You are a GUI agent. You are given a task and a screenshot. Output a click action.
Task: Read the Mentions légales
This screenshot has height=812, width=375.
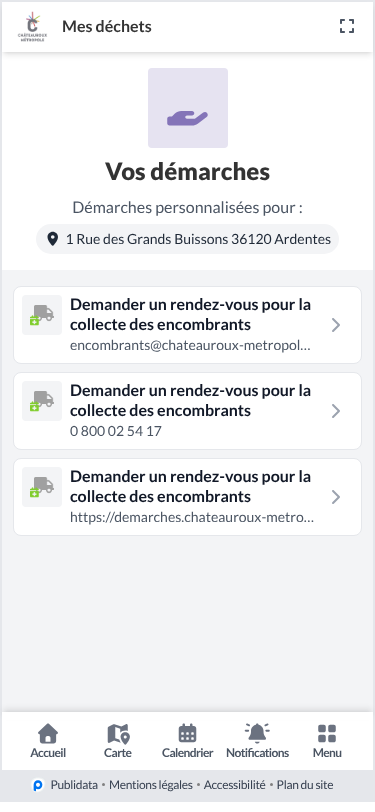coord(151,785)
